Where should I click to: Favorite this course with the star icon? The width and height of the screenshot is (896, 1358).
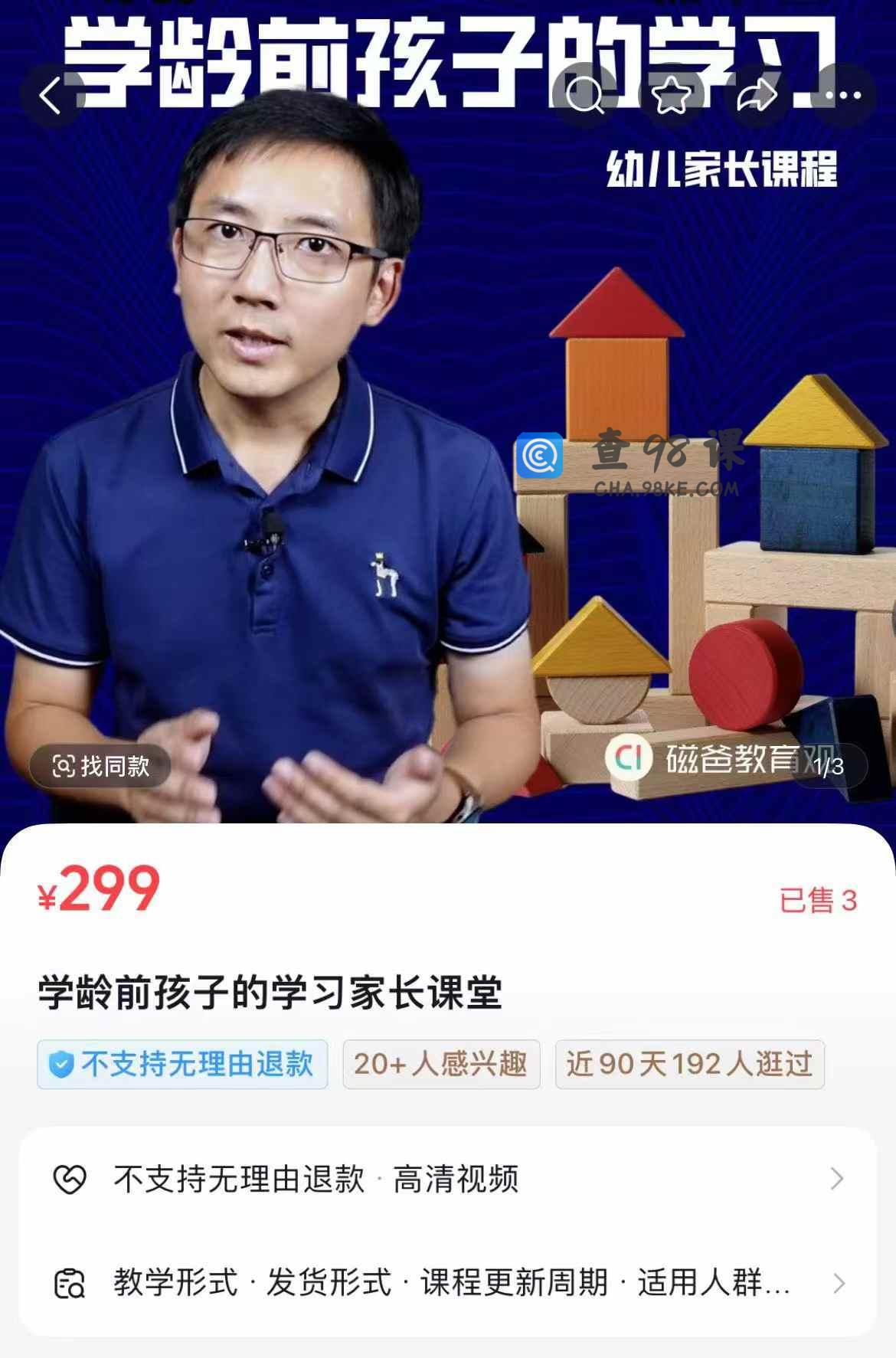[672, 96]
